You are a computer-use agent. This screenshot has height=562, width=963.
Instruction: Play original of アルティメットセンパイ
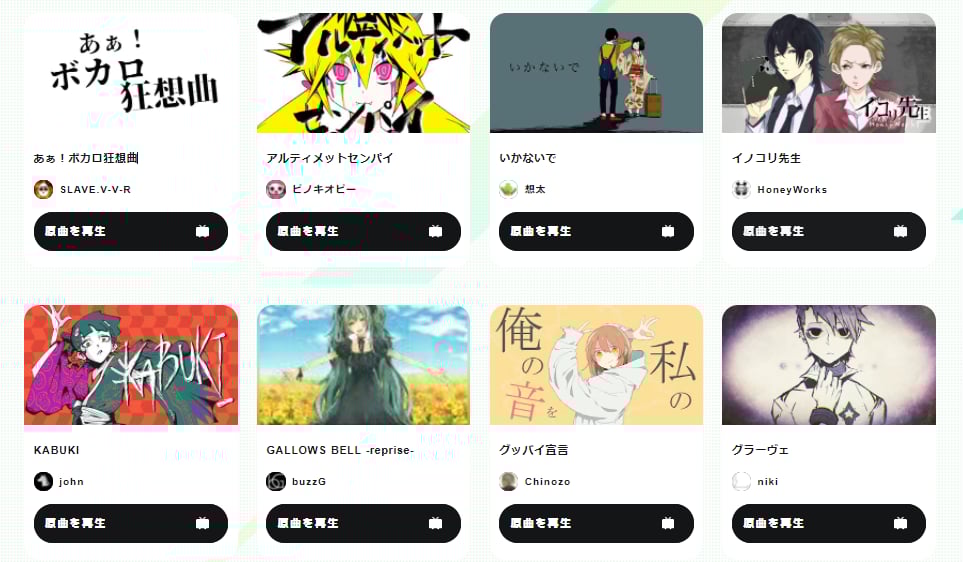[x=363, y=231]
